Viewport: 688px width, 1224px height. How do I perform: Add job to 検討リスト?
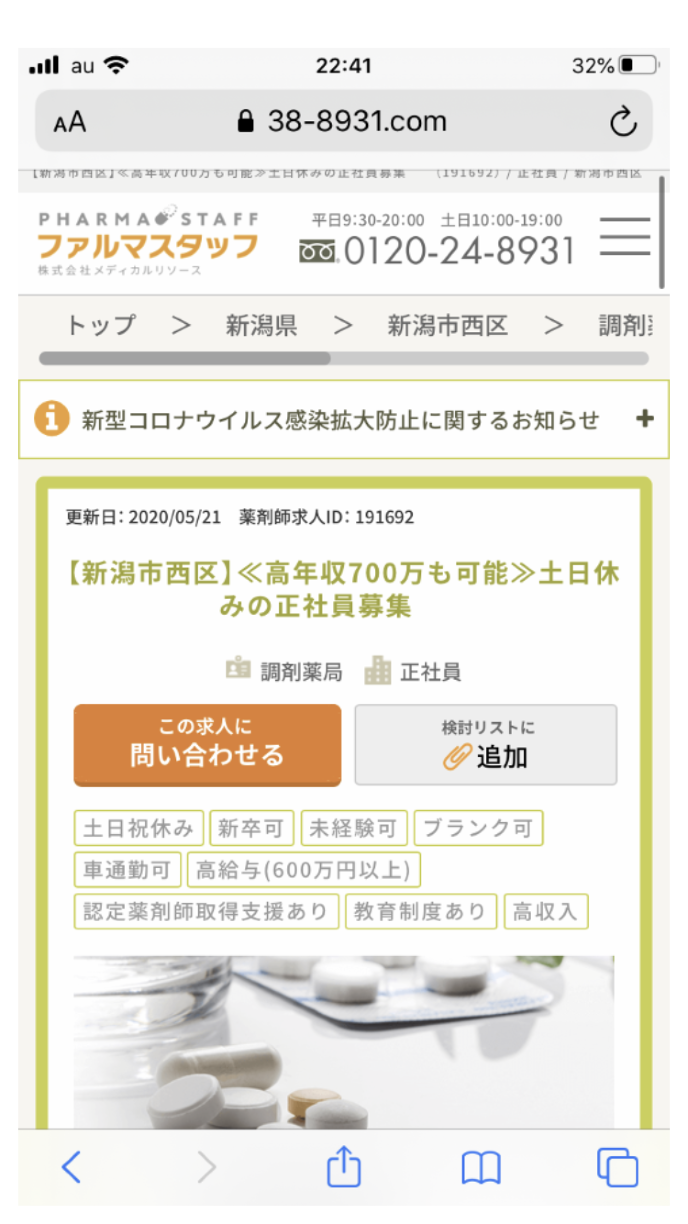point(485,745)
